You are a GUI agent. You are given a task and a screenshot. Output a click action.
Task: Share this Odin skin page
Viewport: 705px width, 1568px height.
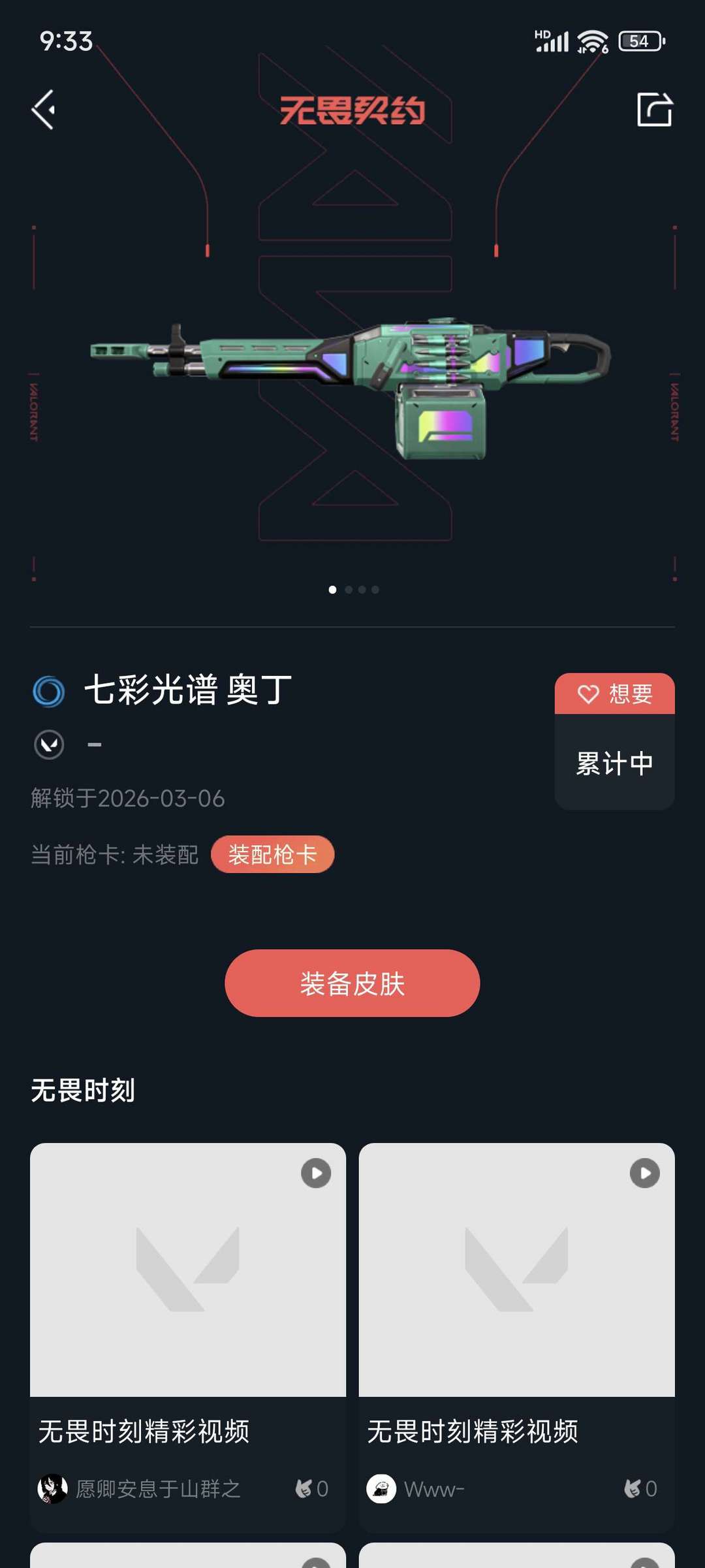pyautogui.click(x=654, y=110)
